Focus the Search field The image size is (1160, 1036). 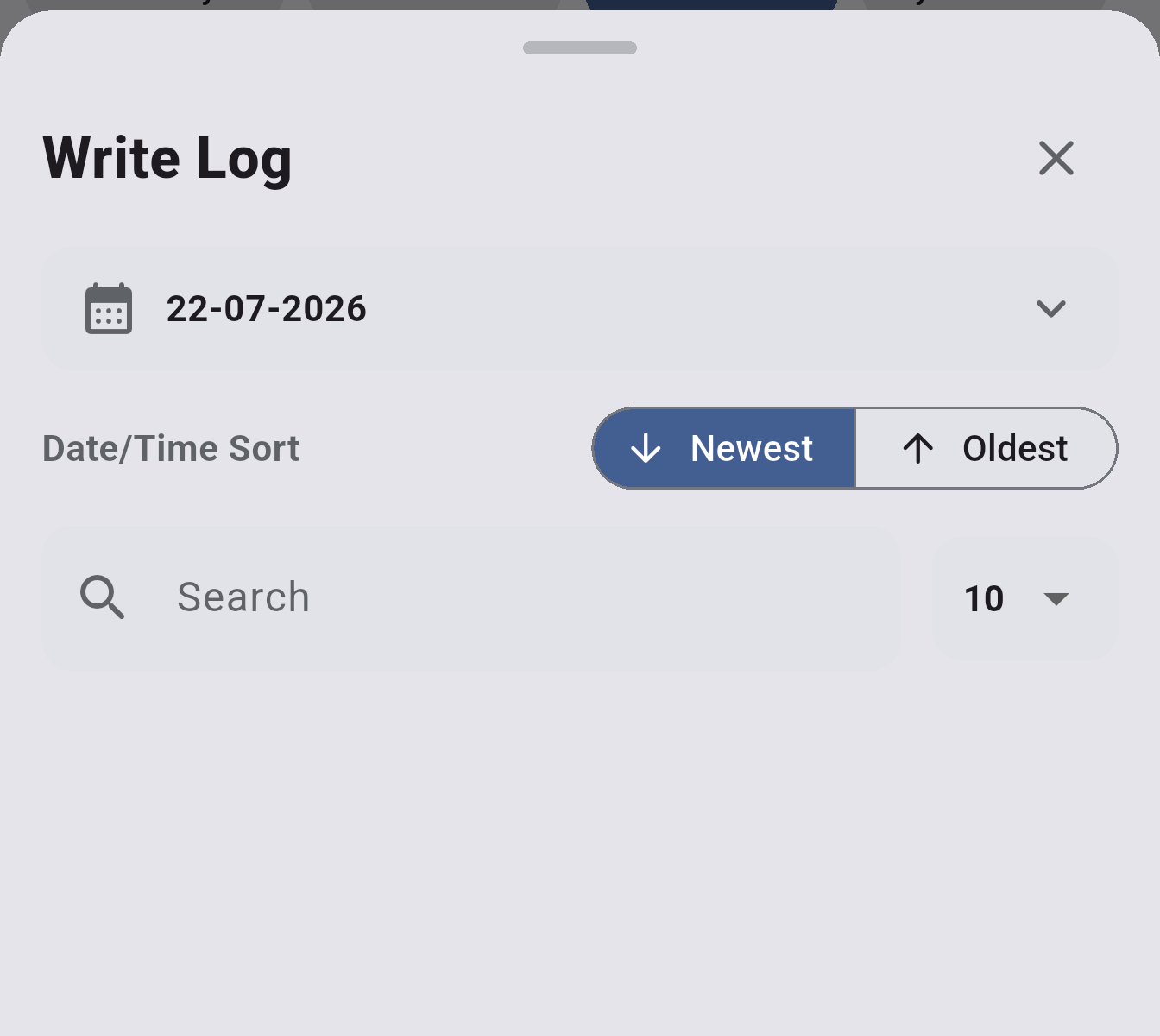(471, 597)
